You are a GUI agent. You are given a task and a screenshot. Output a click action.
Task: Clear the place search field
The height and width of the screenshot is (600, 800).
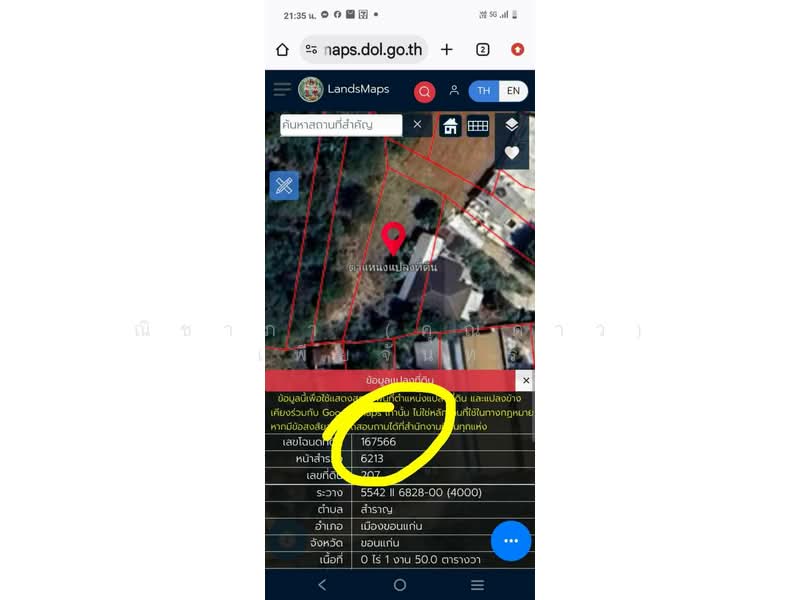418,125
